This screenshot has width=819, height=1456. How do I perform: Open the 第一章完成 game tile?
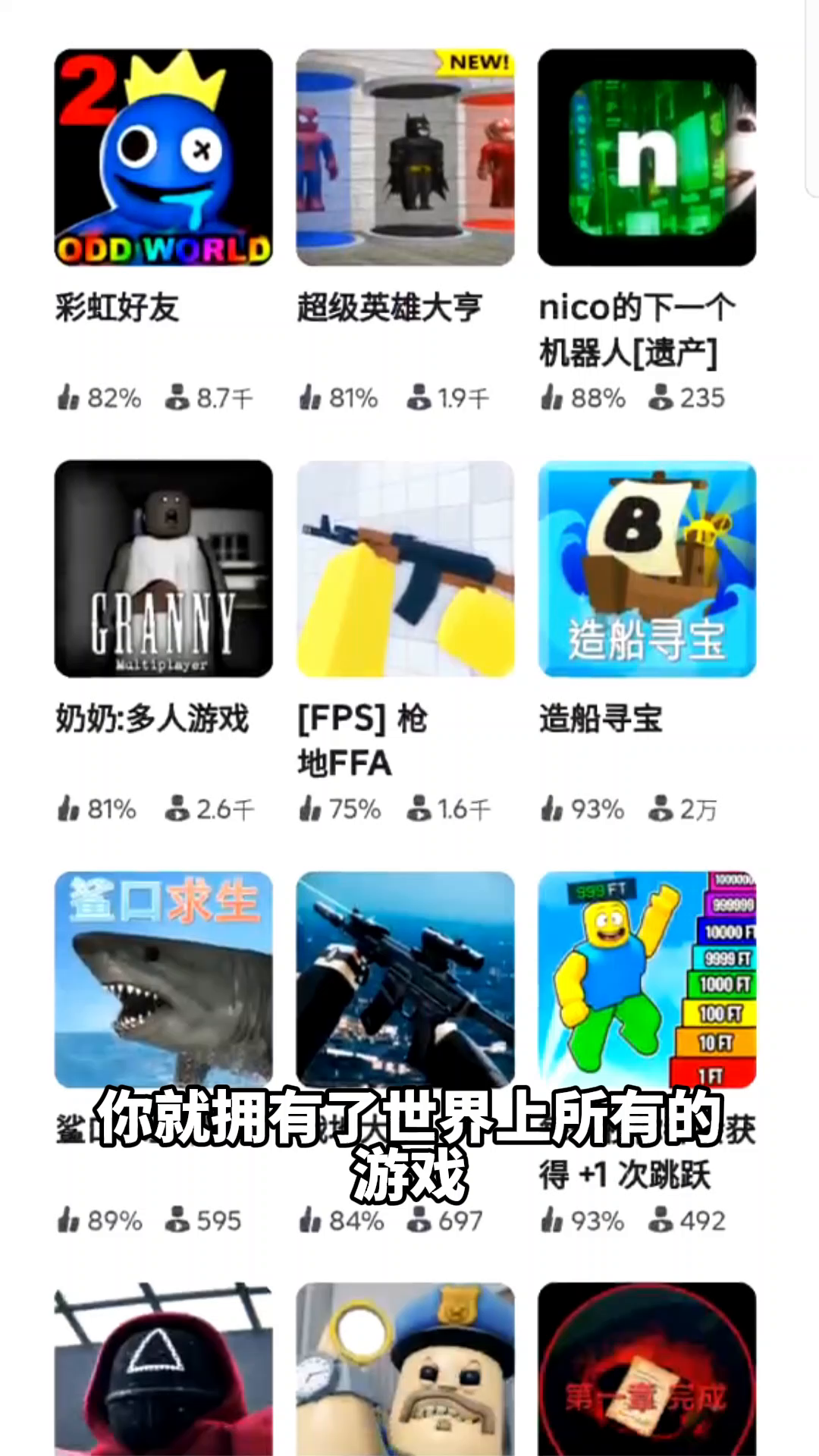pyautogui.click(x=647, y=1369)
